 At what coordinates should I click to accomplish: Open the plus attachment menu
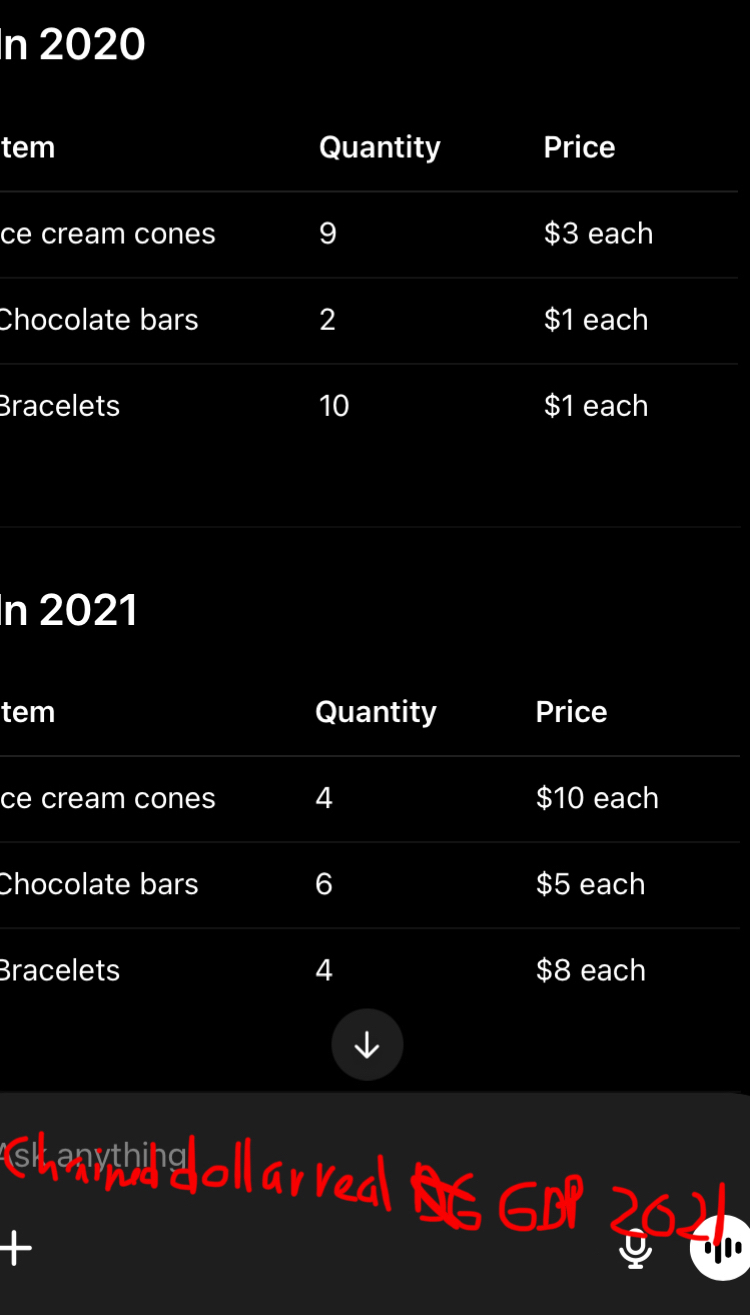[16, 1248]
